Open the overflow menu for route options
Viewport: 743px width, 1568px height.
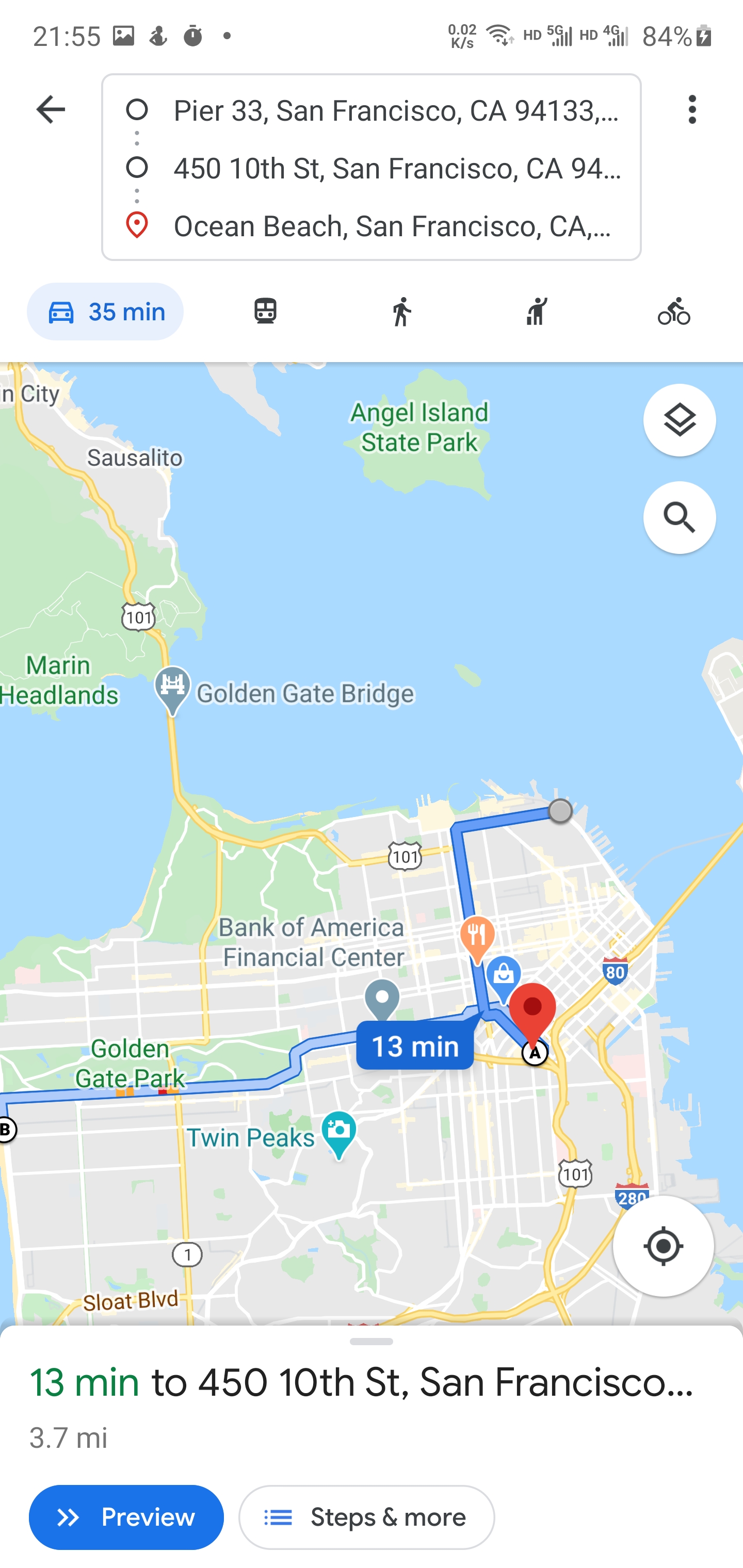click(692, 110)
